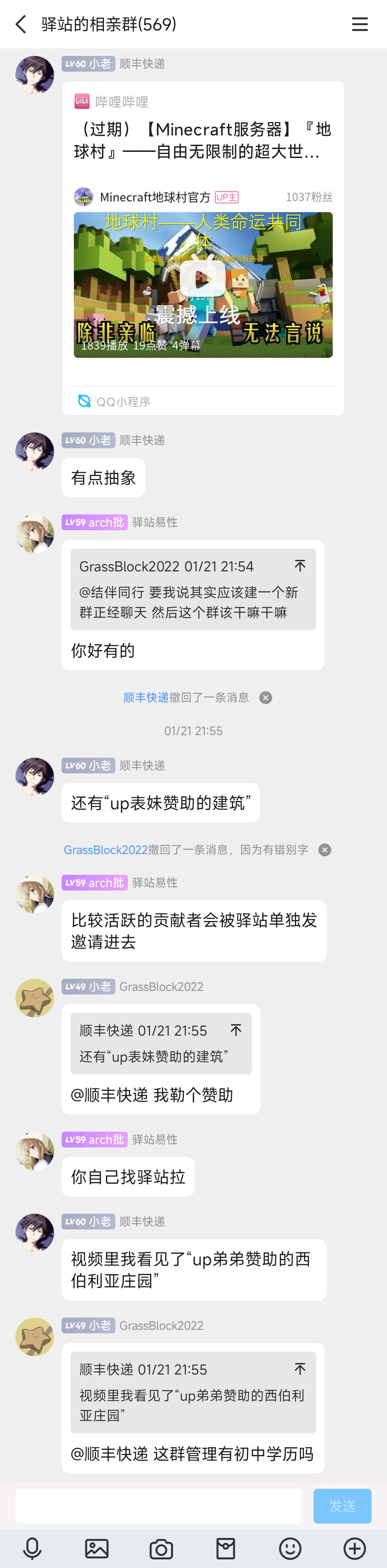Jump to quoted message about 新群正经聊天
The image size is (387, 1568).
(x=300, y=566)
